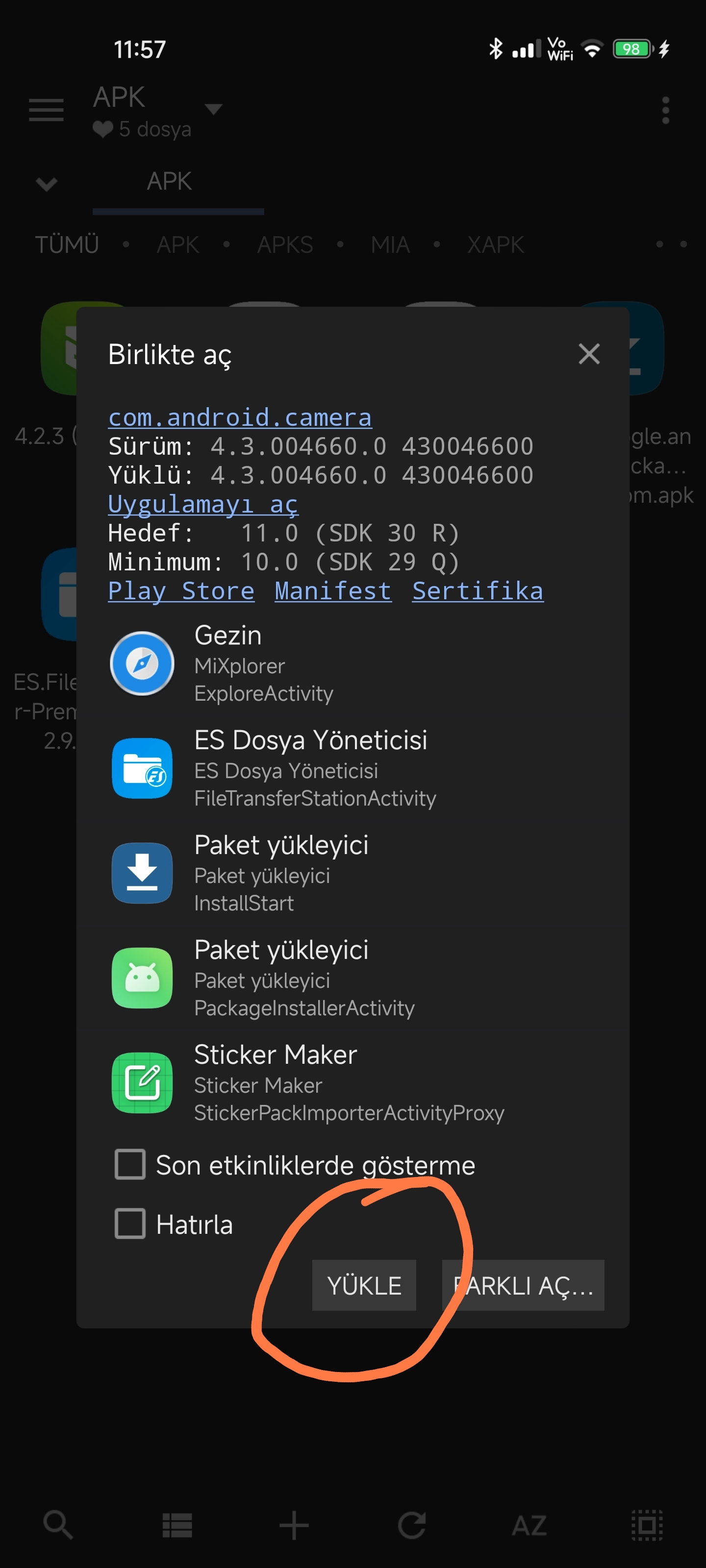Choose Gezin MiXplorer ExploreActivity

pos(353,663)
